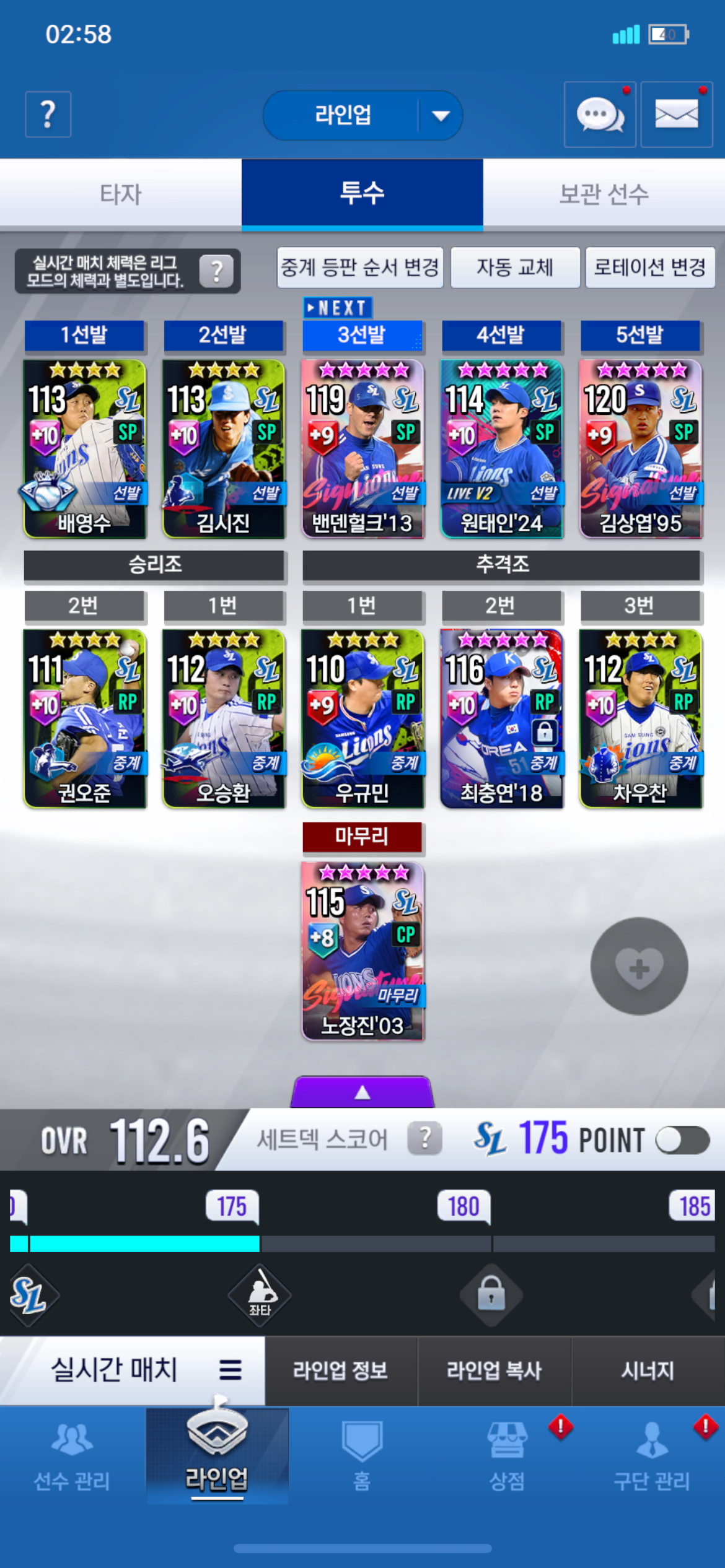Tap the 자동 교체 button
725x1568 pixels.
pyautogui.click(x=515, y=268)
